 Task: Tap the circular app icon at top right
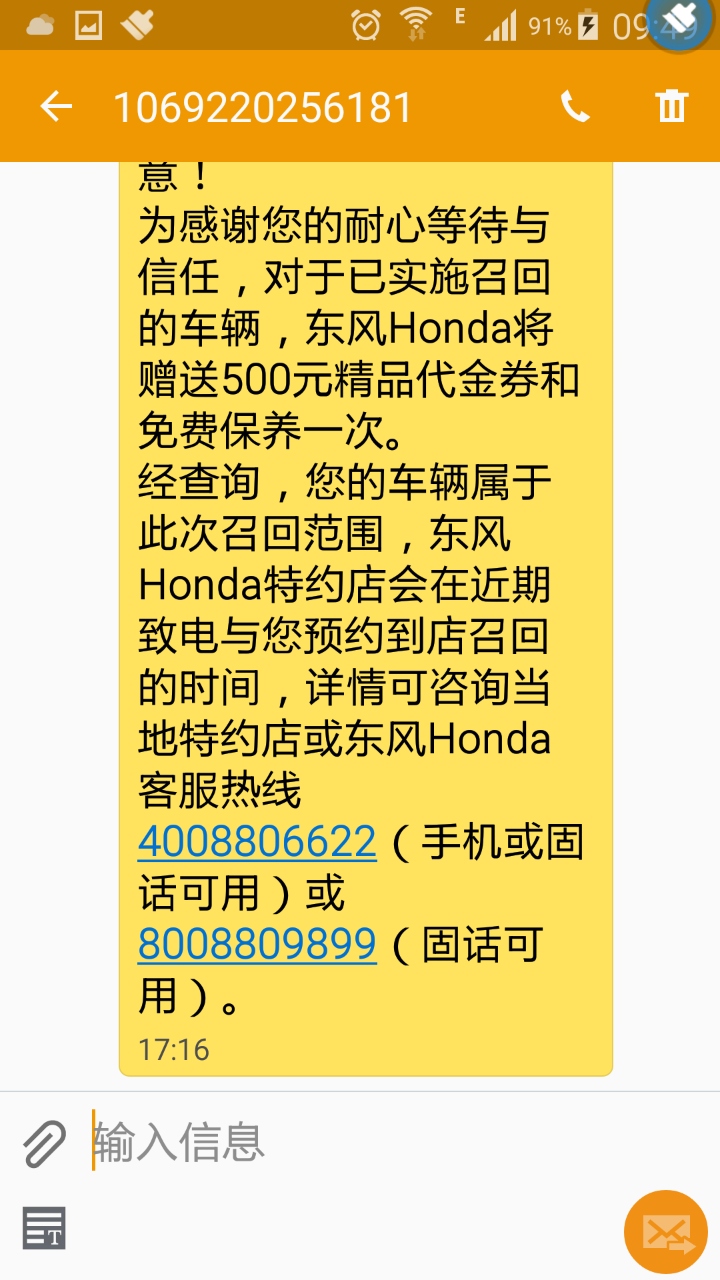pos(679,25)
